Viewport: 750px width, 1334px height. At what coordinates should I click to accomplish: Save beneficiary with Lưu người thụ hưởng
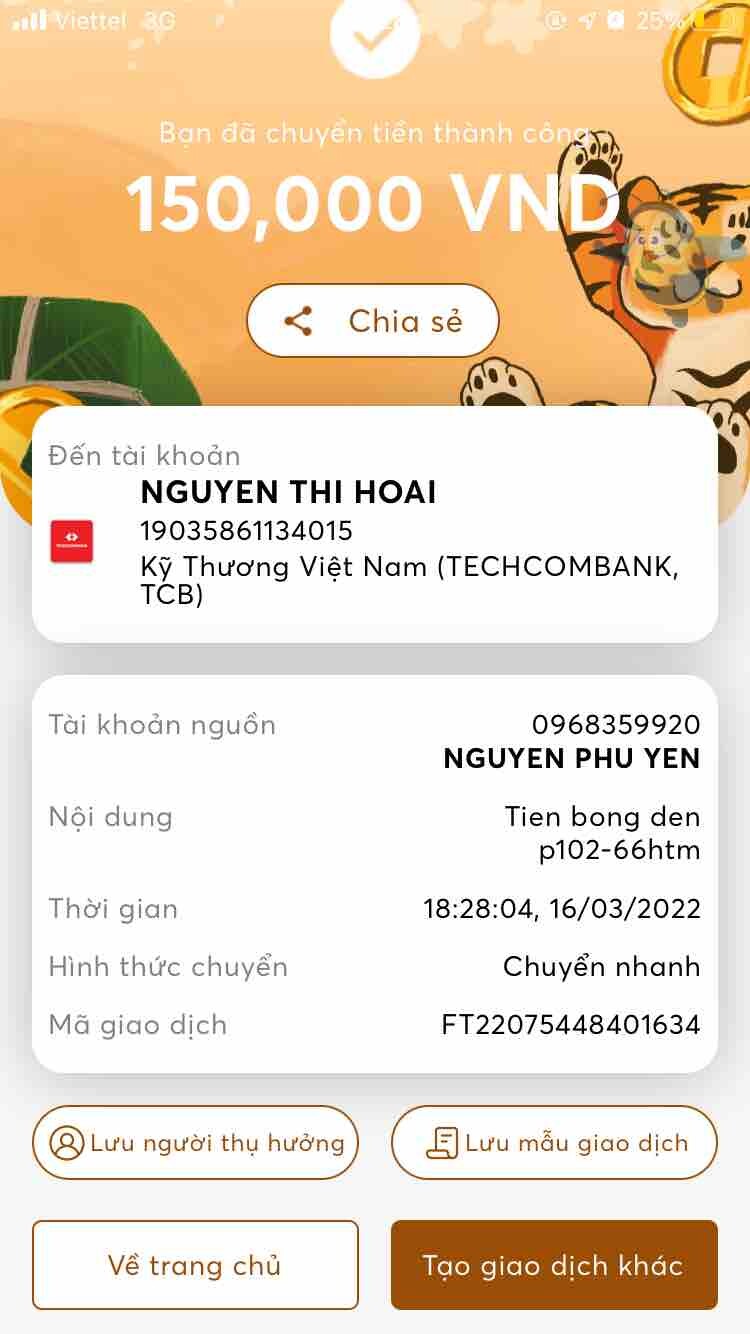coord(195,1143)
